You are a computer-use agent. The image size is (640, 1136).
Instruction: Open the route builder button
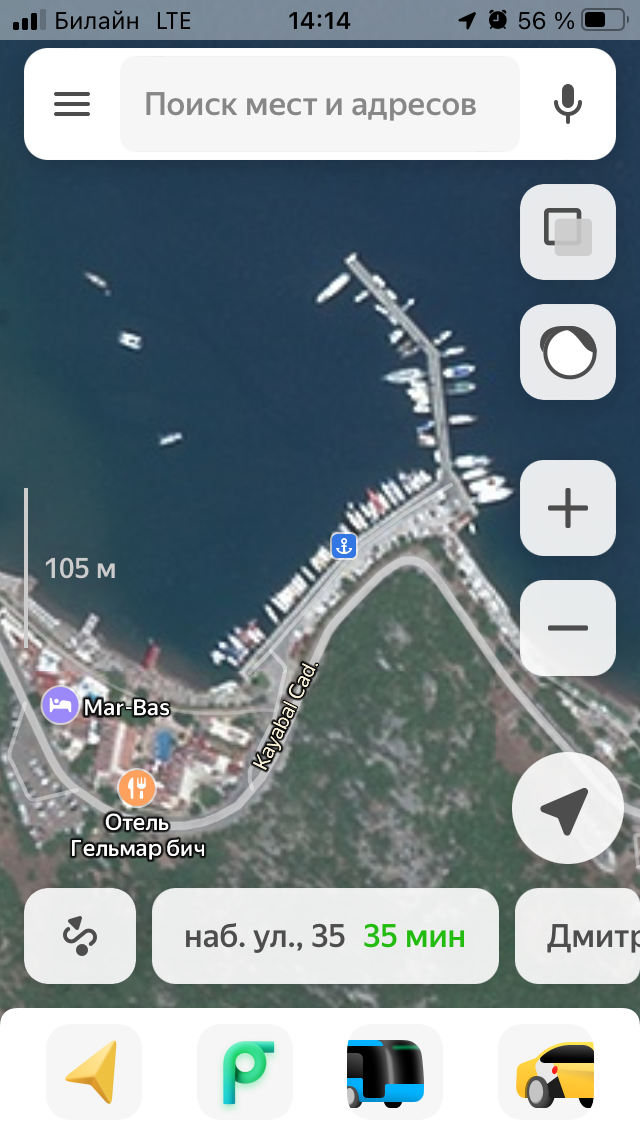coord(80,936)
